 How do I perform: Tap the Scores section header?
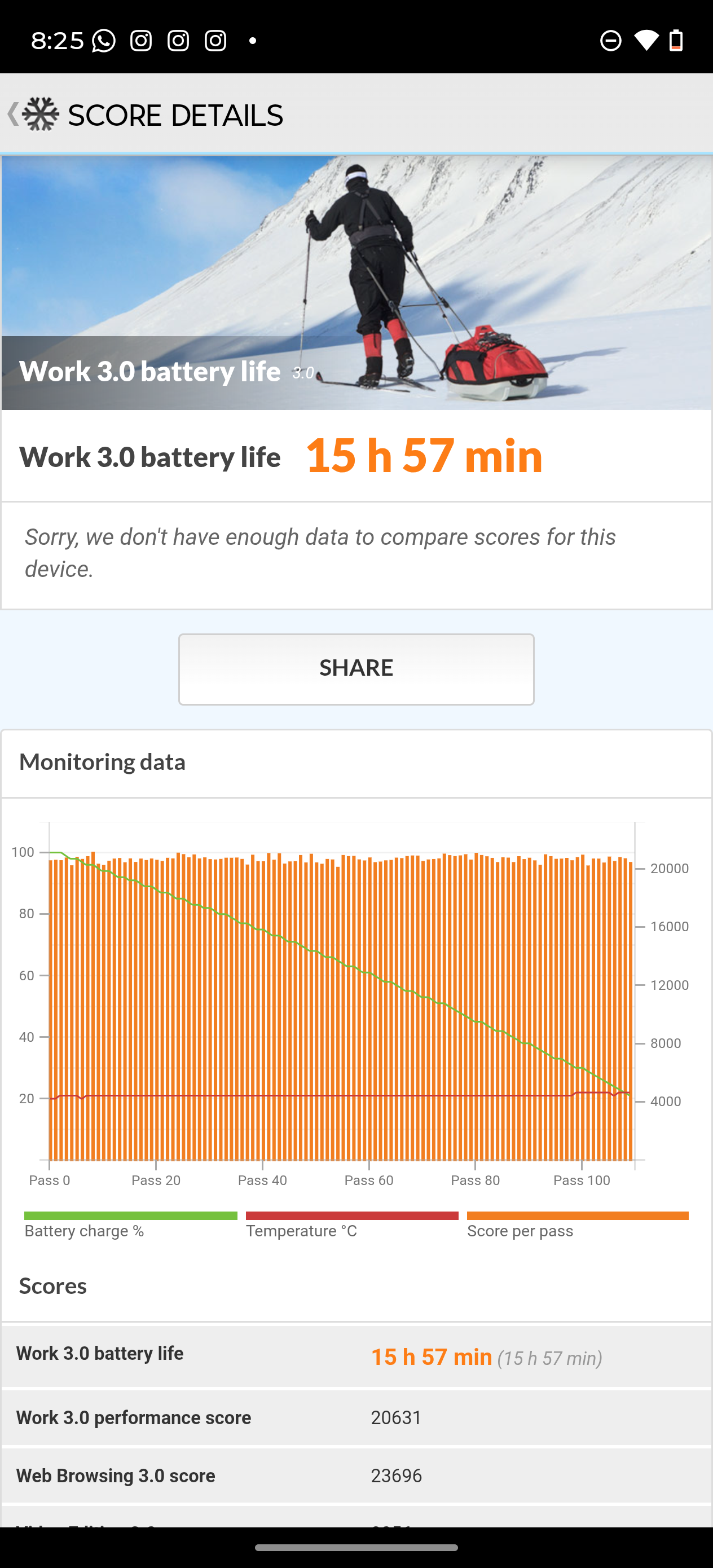coord(52,1285)
